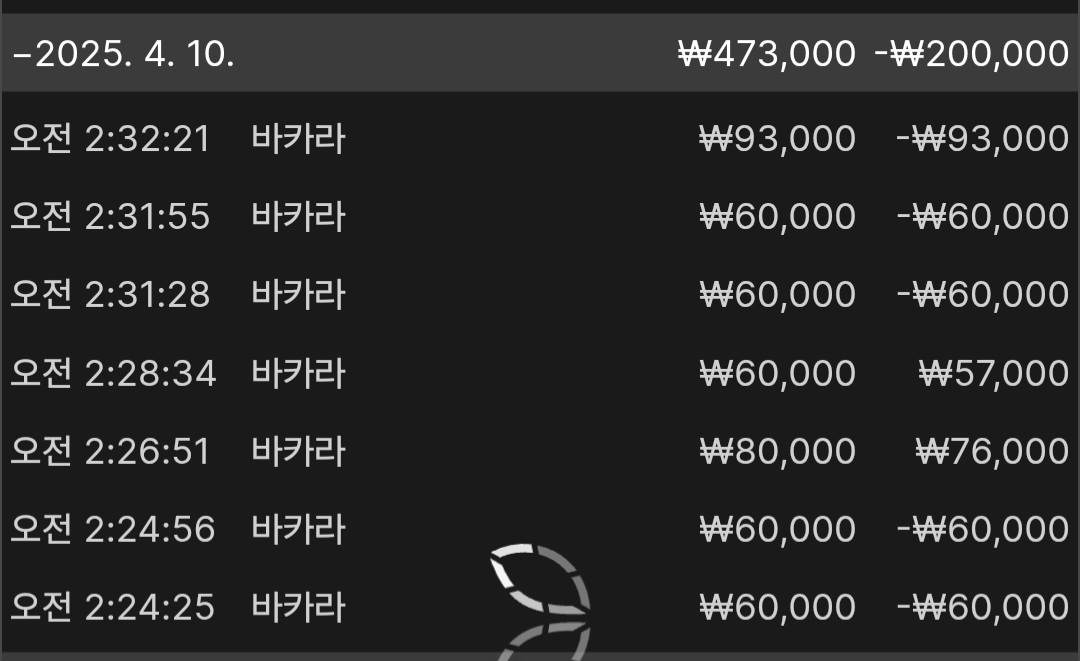Select the 오전 2:24:25 바카라 entry
The image size is (1080, 661).
(540, 607)
